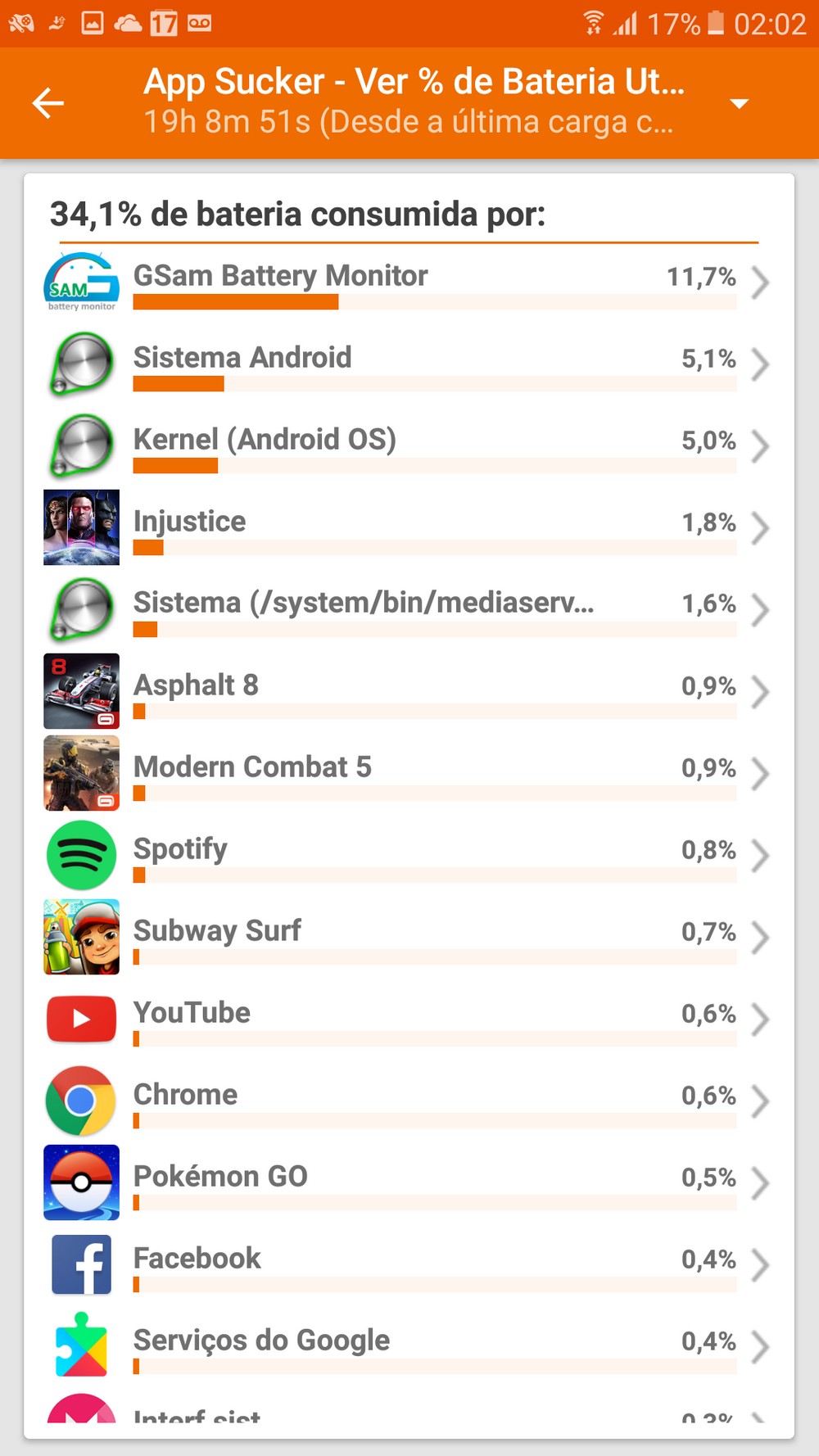This screenshot has height=1456, width=819.
Task: Open the App Sucker title dropdown
Action: click(x=739, y=103)
